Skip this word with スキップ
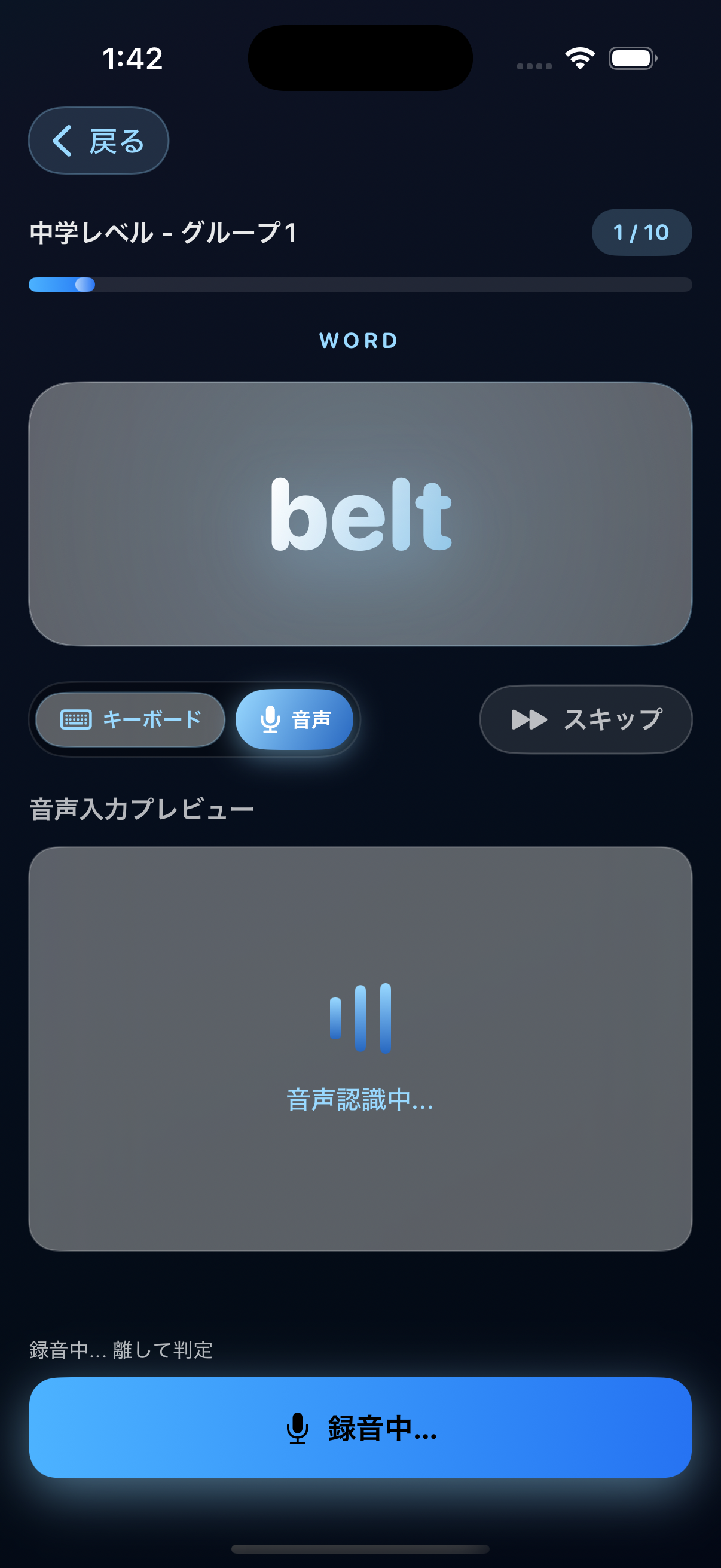The width and height of the screenshot is (721, 1568). point(585,719)
